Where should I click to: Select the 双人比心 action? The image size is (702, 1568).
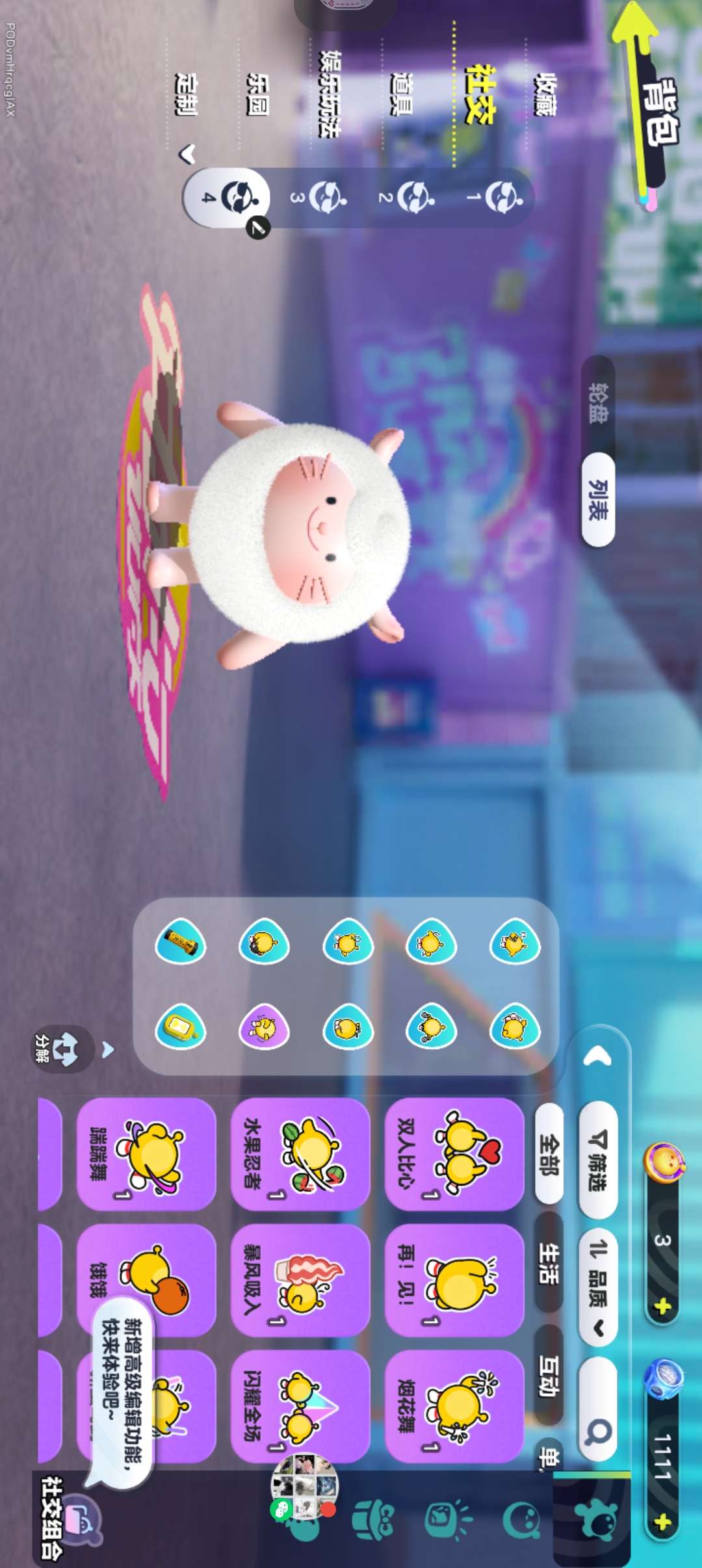coord(454,1155)
